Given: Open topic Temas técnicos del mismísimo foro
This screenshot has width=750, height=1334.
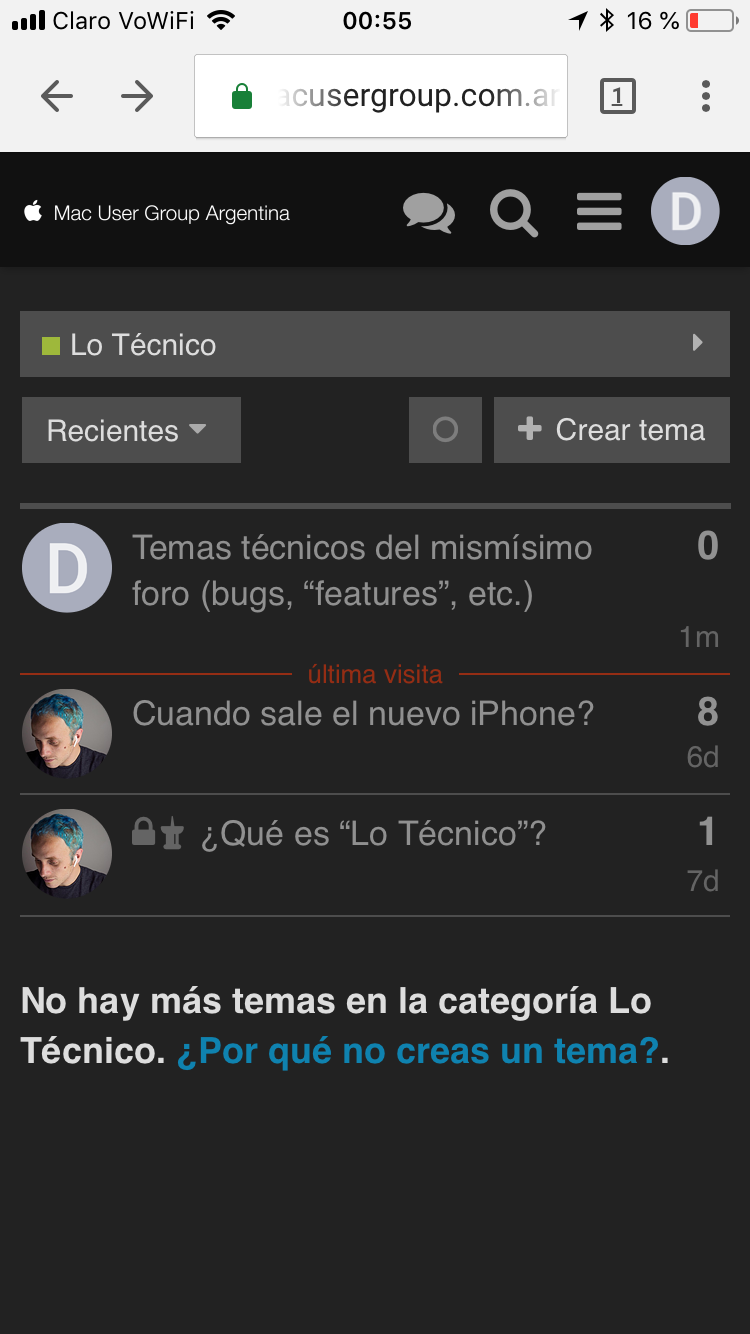Looking at the screenshot, I should tap(362, 570).
